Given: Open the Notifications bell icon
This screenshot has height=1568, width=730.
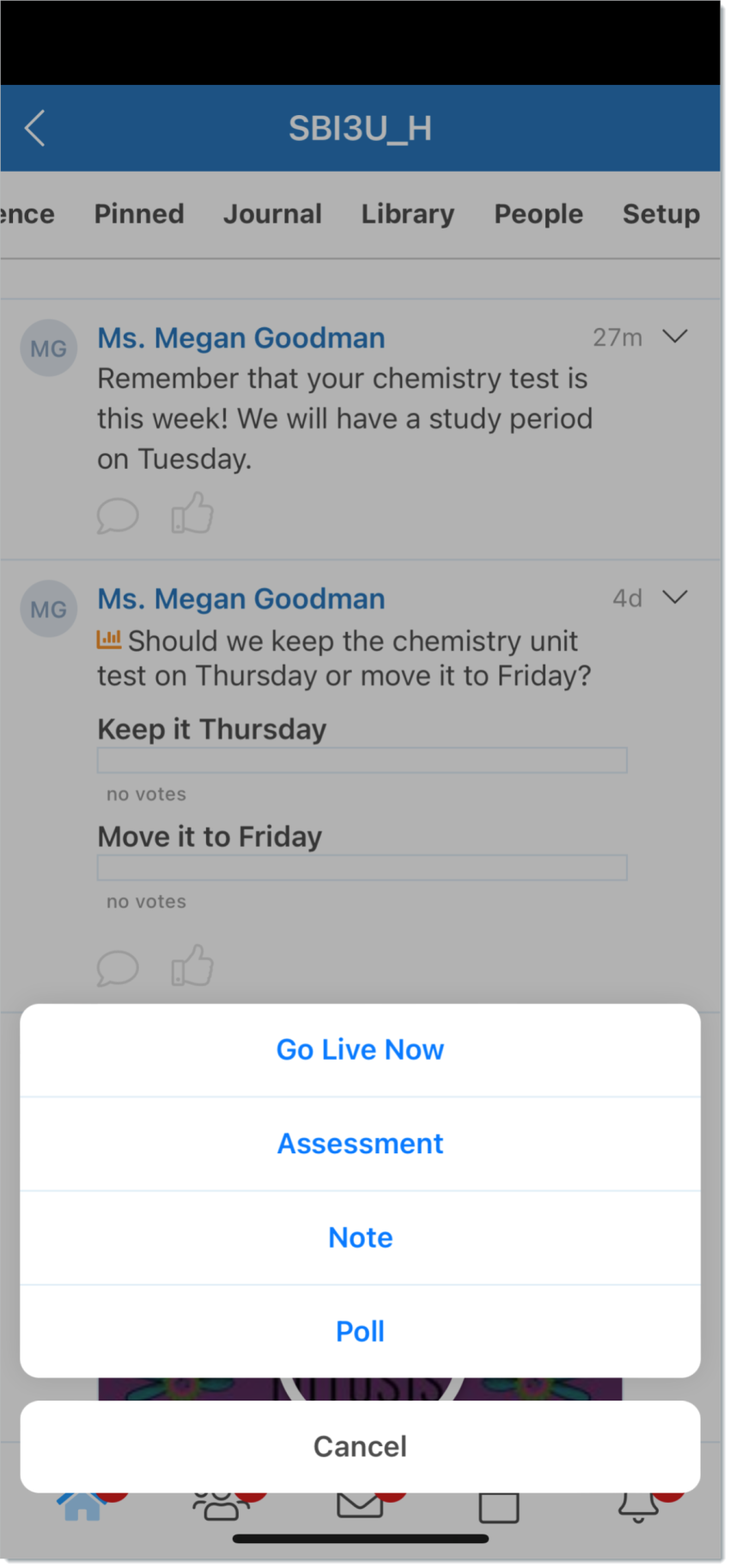Looking at the screenshot, I should (638, 1503).
